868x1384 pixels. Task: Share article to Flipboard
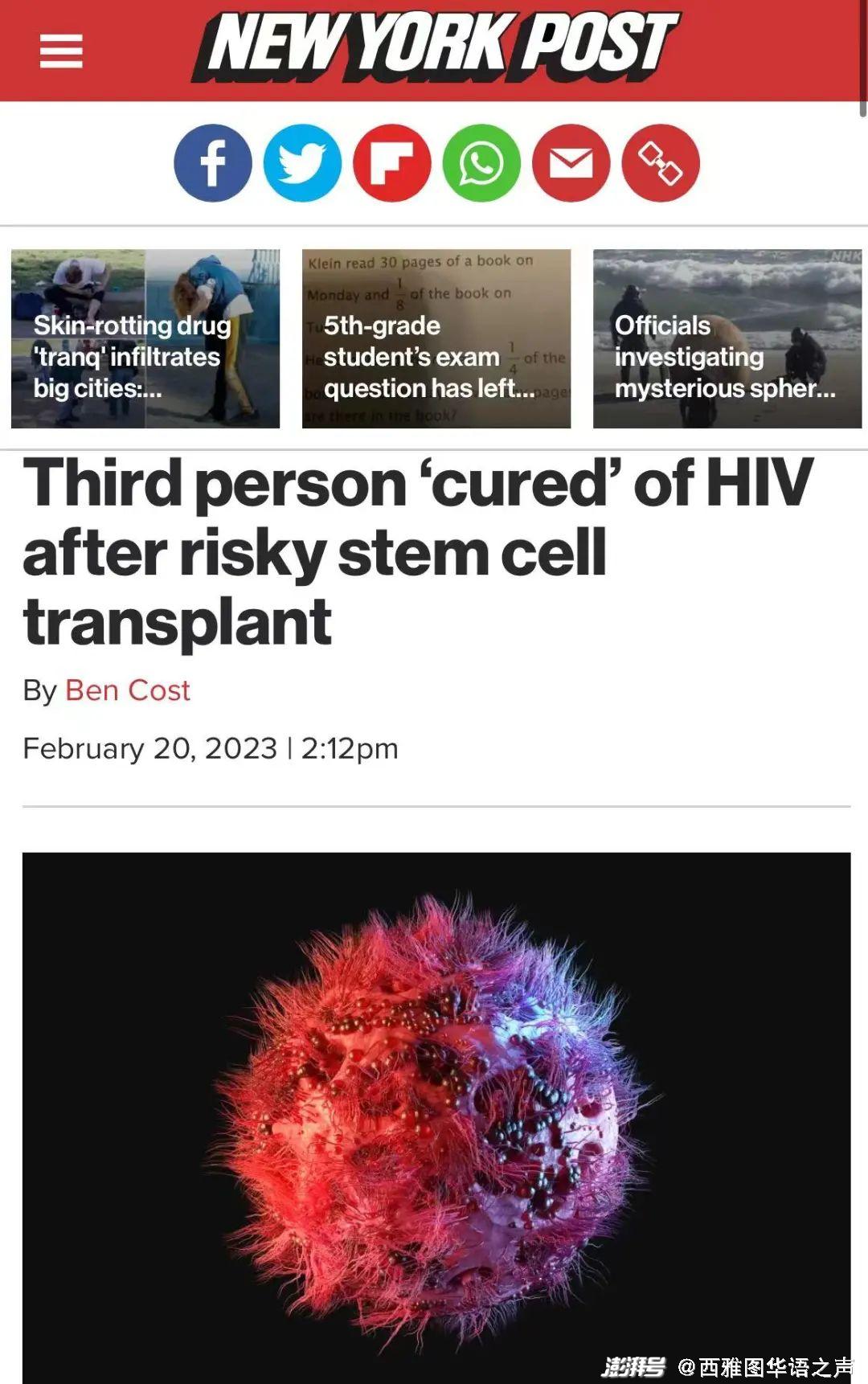point(392,163)
